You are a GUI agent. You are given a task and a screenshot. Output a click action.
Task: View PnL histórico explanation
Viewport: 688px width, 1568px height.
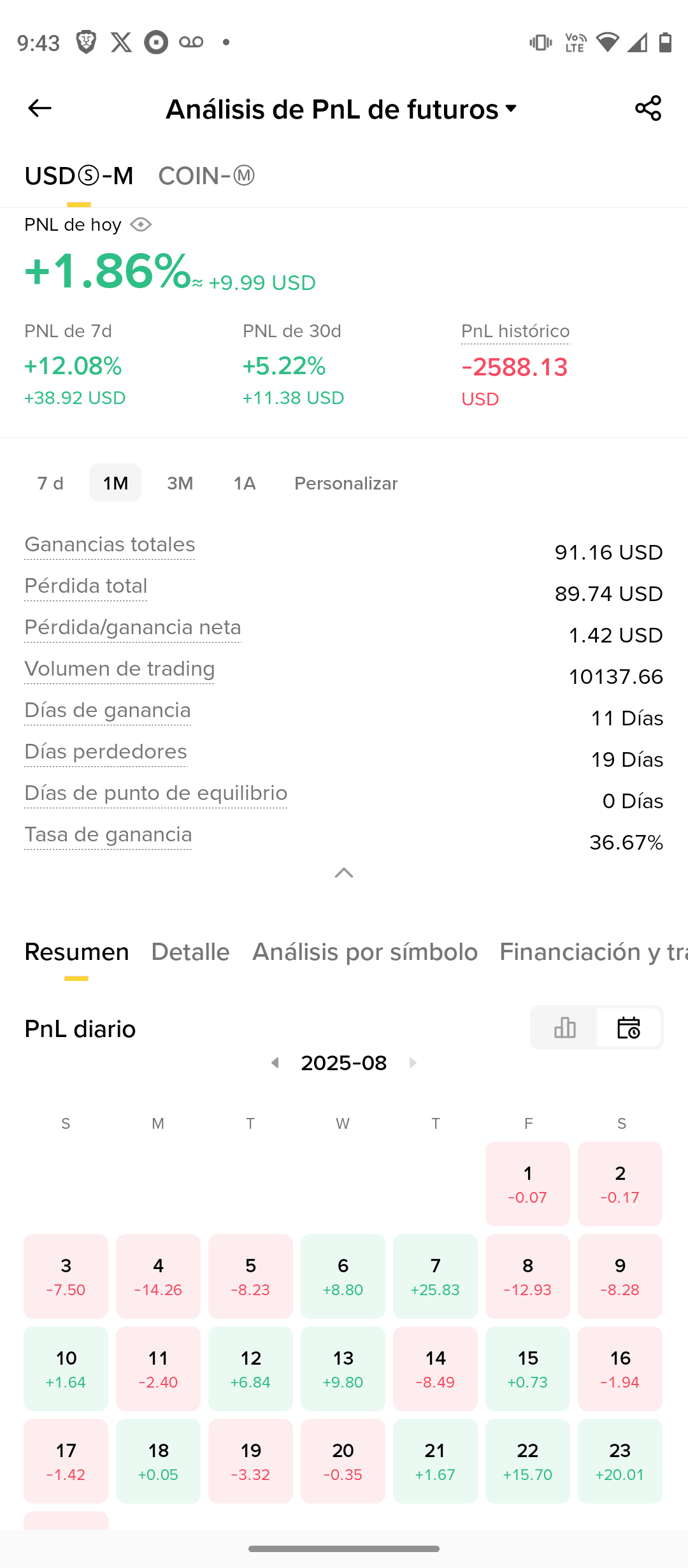point(515,331)
